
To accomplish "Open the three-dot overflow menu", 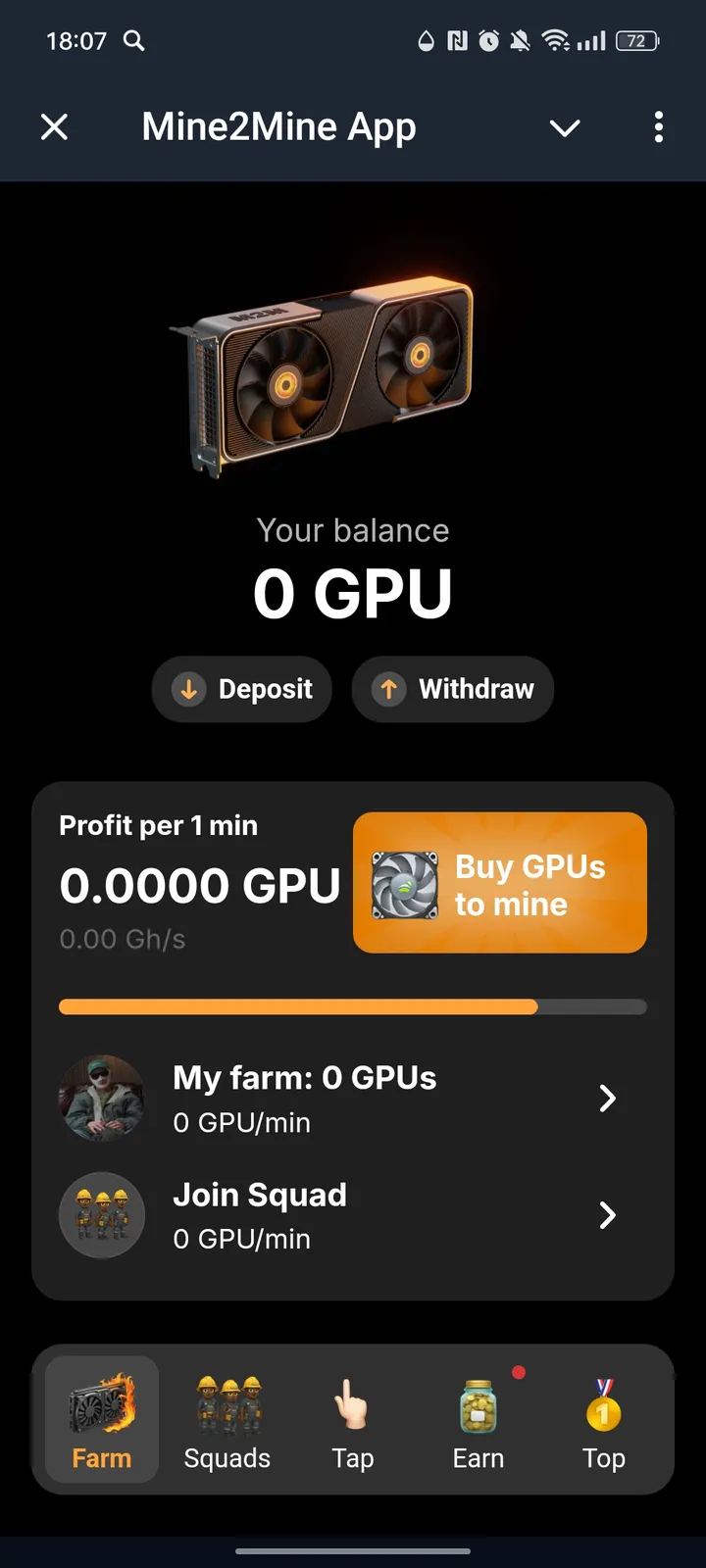I will (658, 127).
